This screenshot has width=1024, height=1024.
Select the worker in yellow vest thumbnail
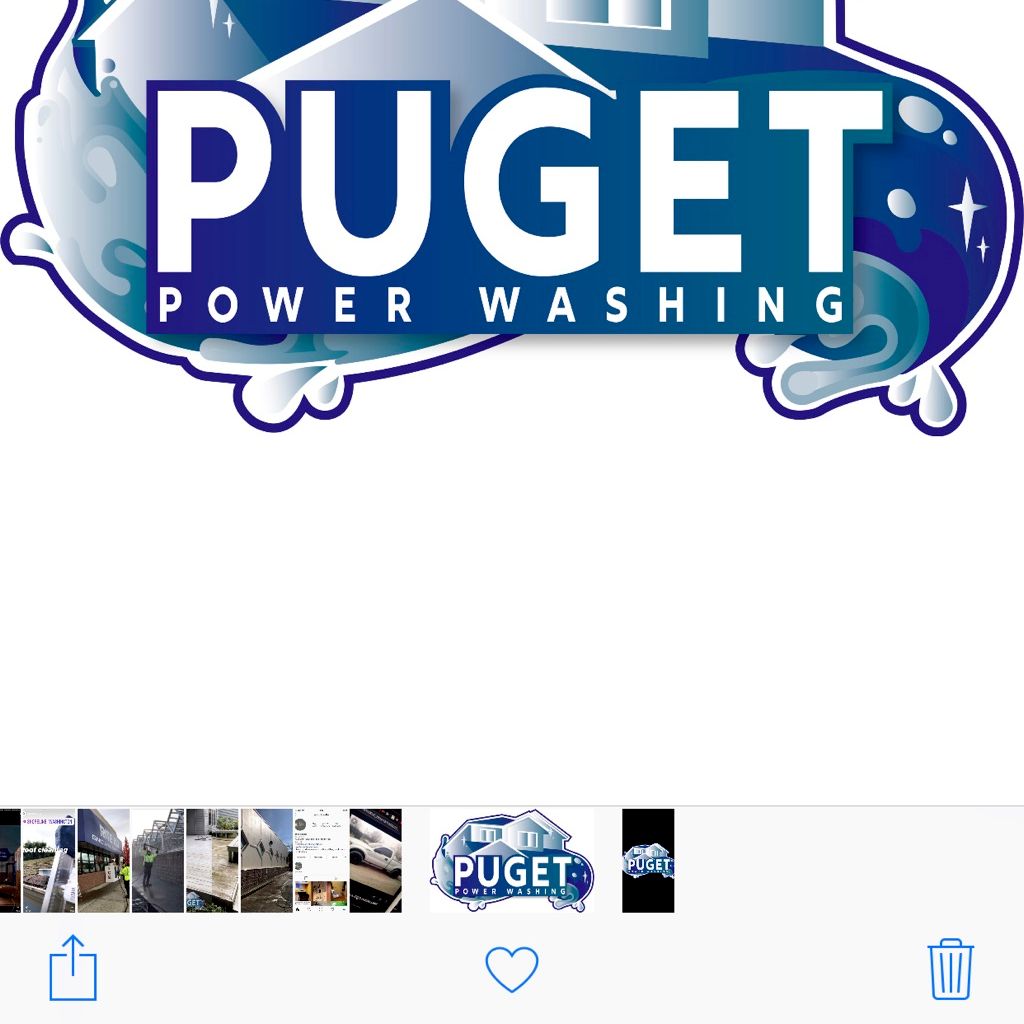tap(157, 860)
